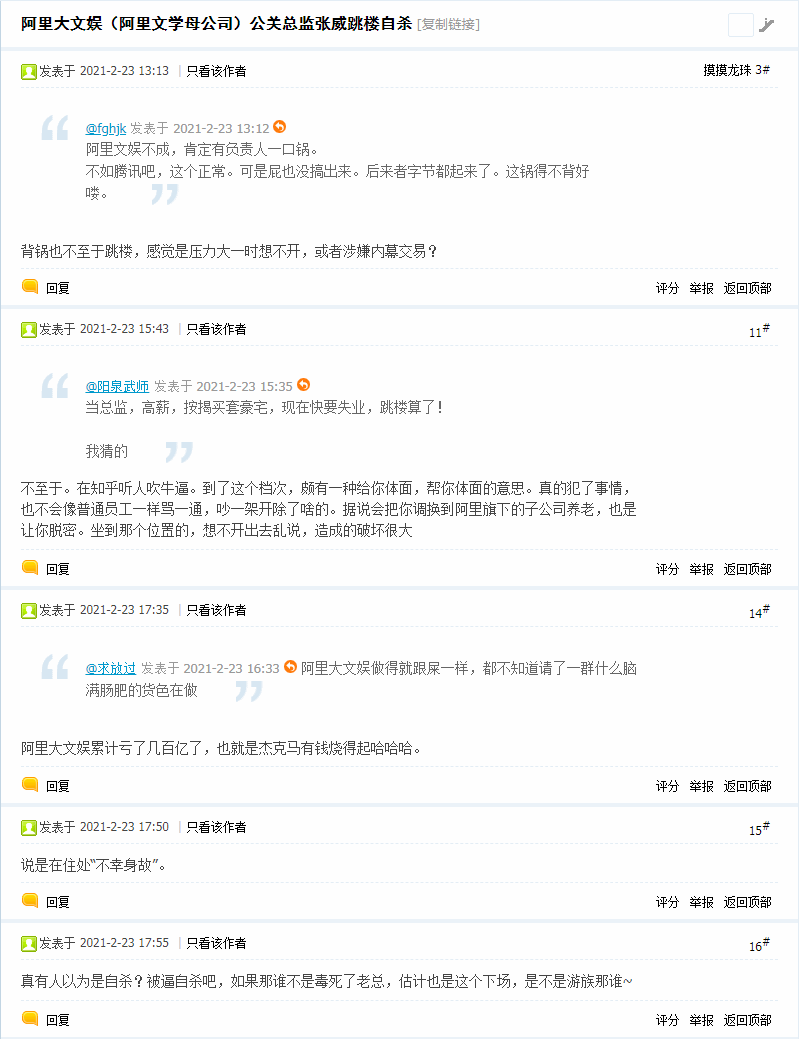The image size is (799, 1039).
Task: Open the @阳泉武师 link in the quoted post
Action: (117, 386)
